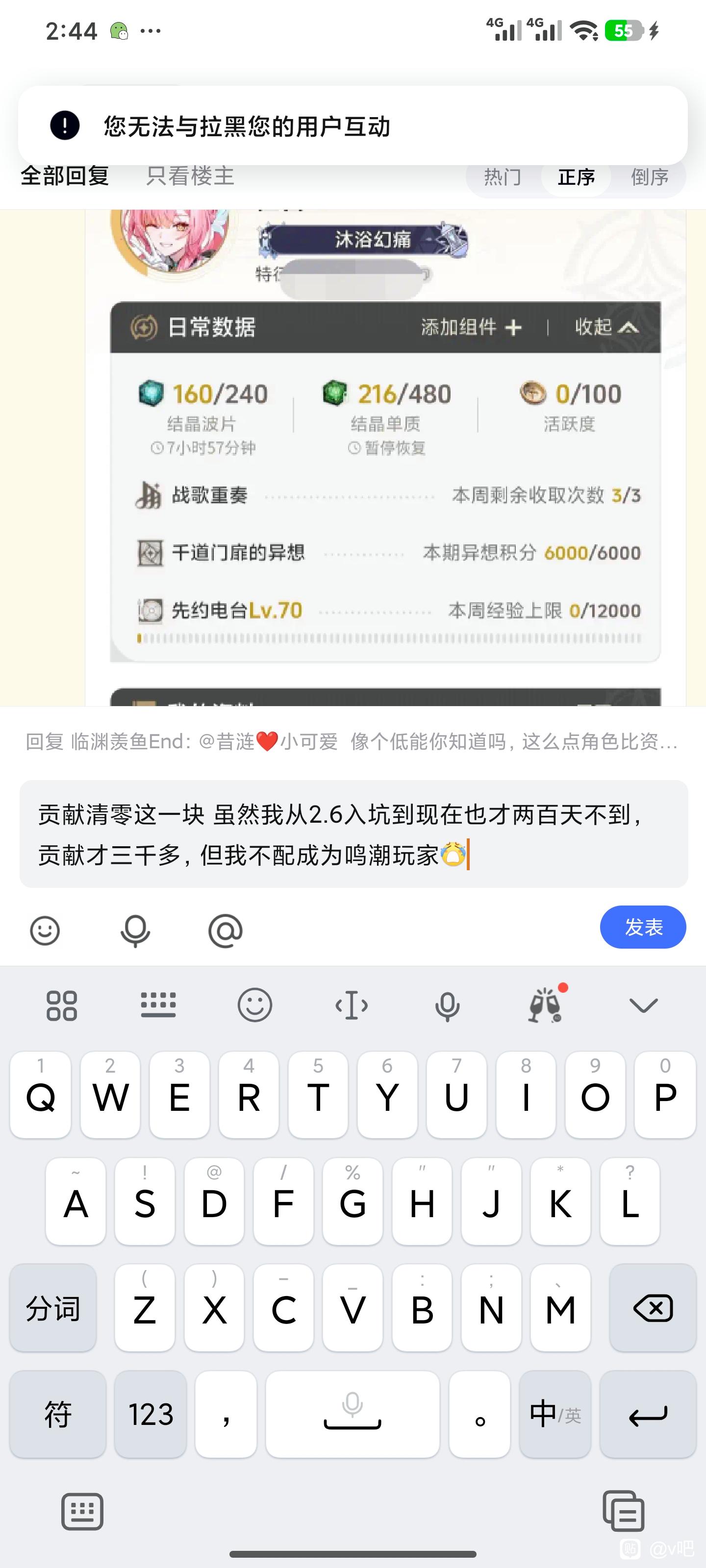Switch the keyboard language via 中/英 key

tap(555, 1414)
